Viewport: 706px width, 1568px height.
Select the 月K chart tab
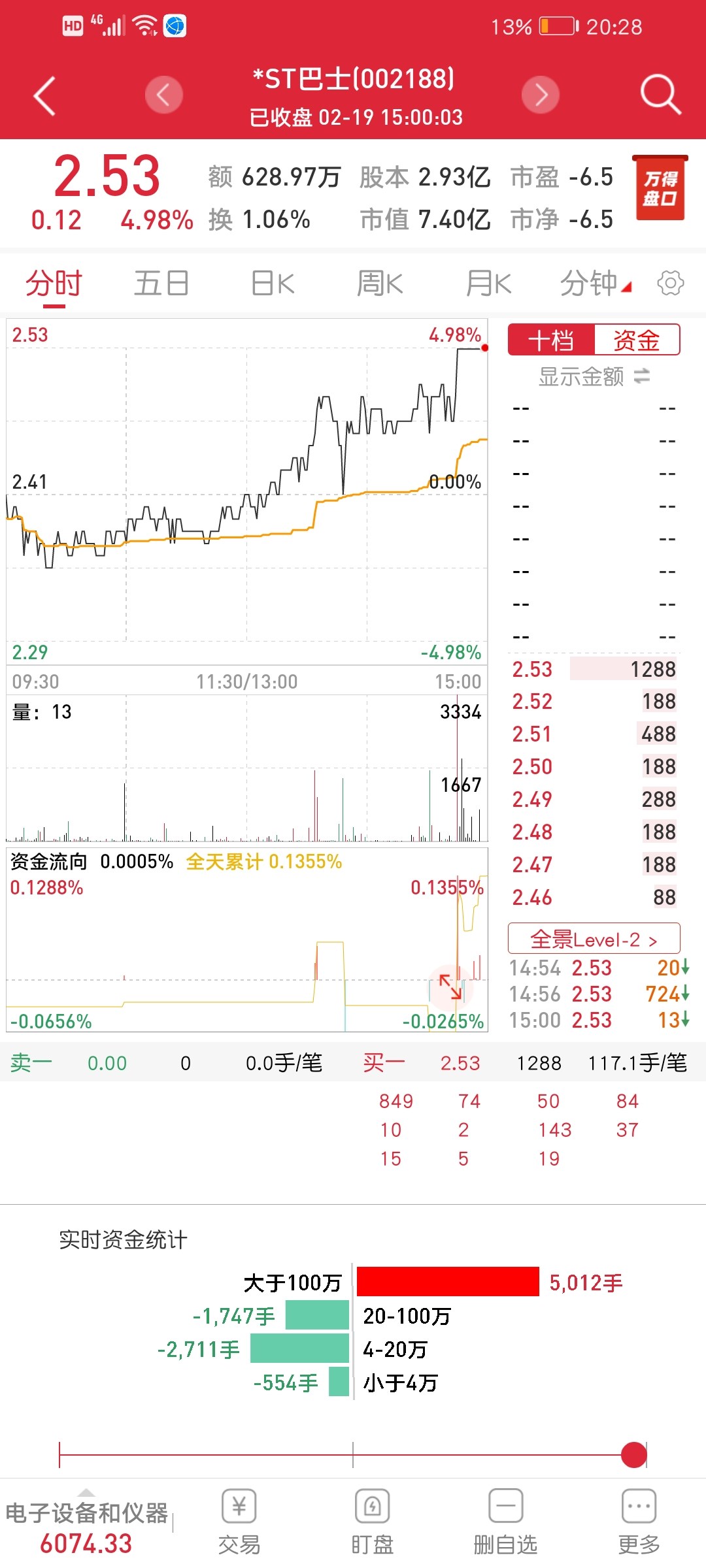(488, 284)
